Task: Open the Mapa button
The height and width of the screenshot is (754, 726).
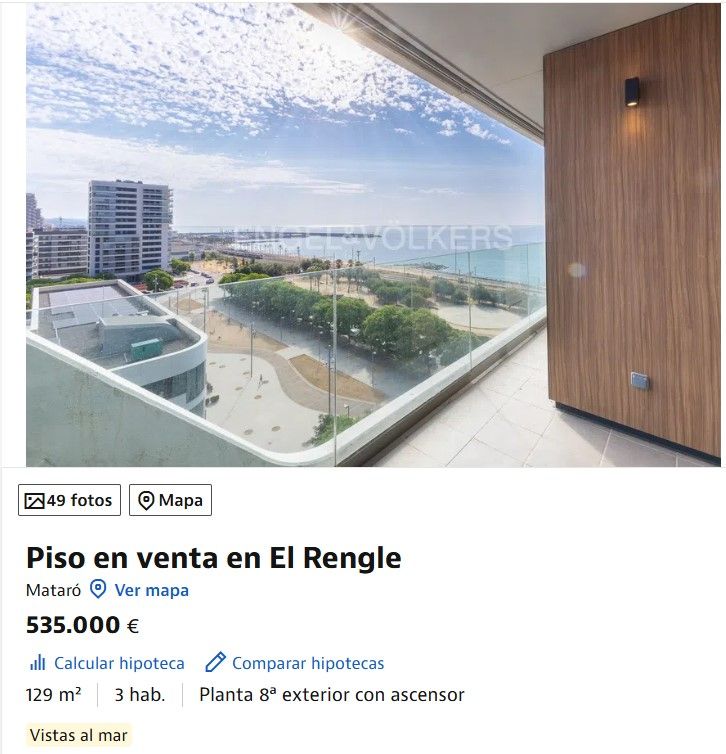Action: point(170,500)
